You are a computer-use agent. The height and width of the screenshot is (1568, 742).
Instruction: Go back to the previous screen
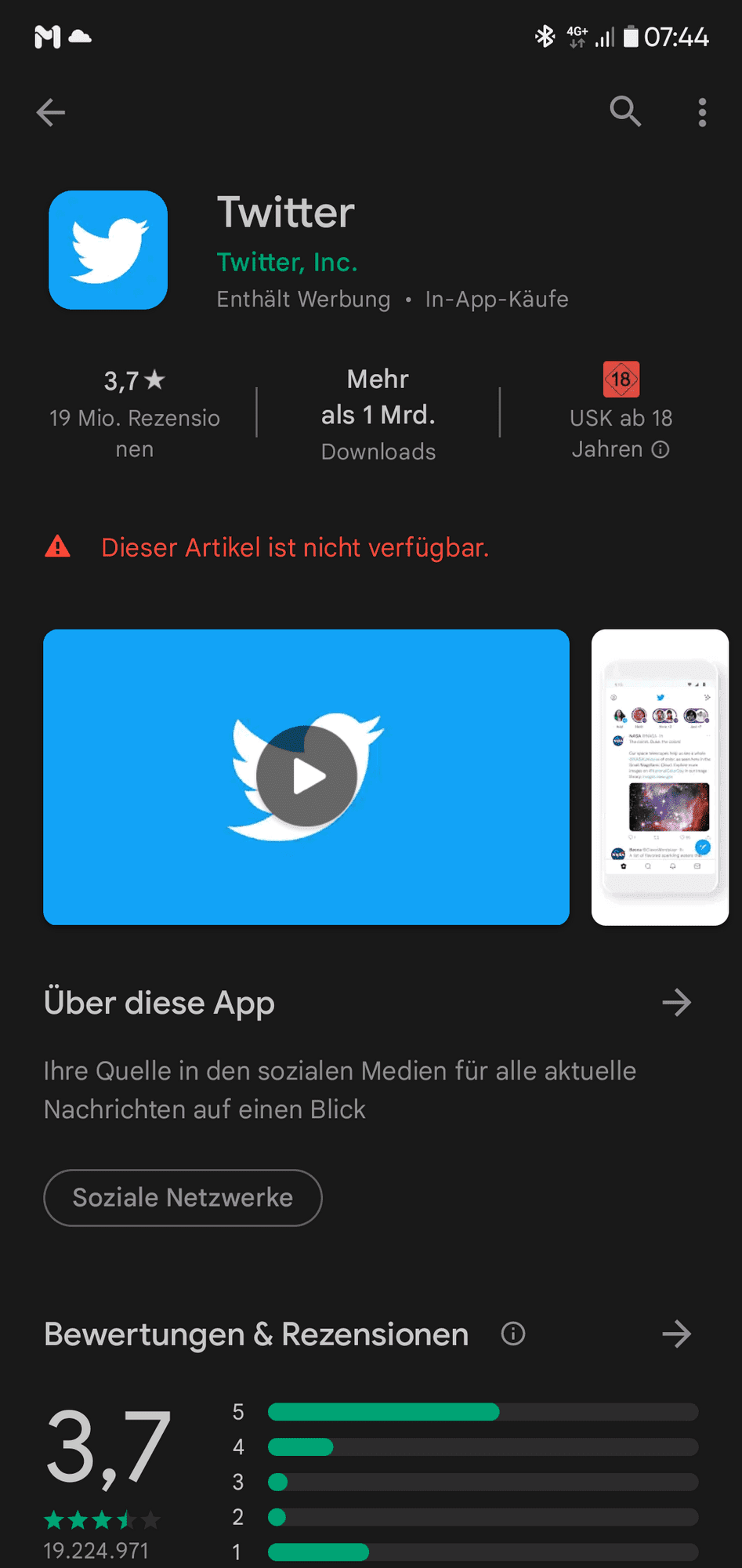pyautogui.click(x=51, y=112)
